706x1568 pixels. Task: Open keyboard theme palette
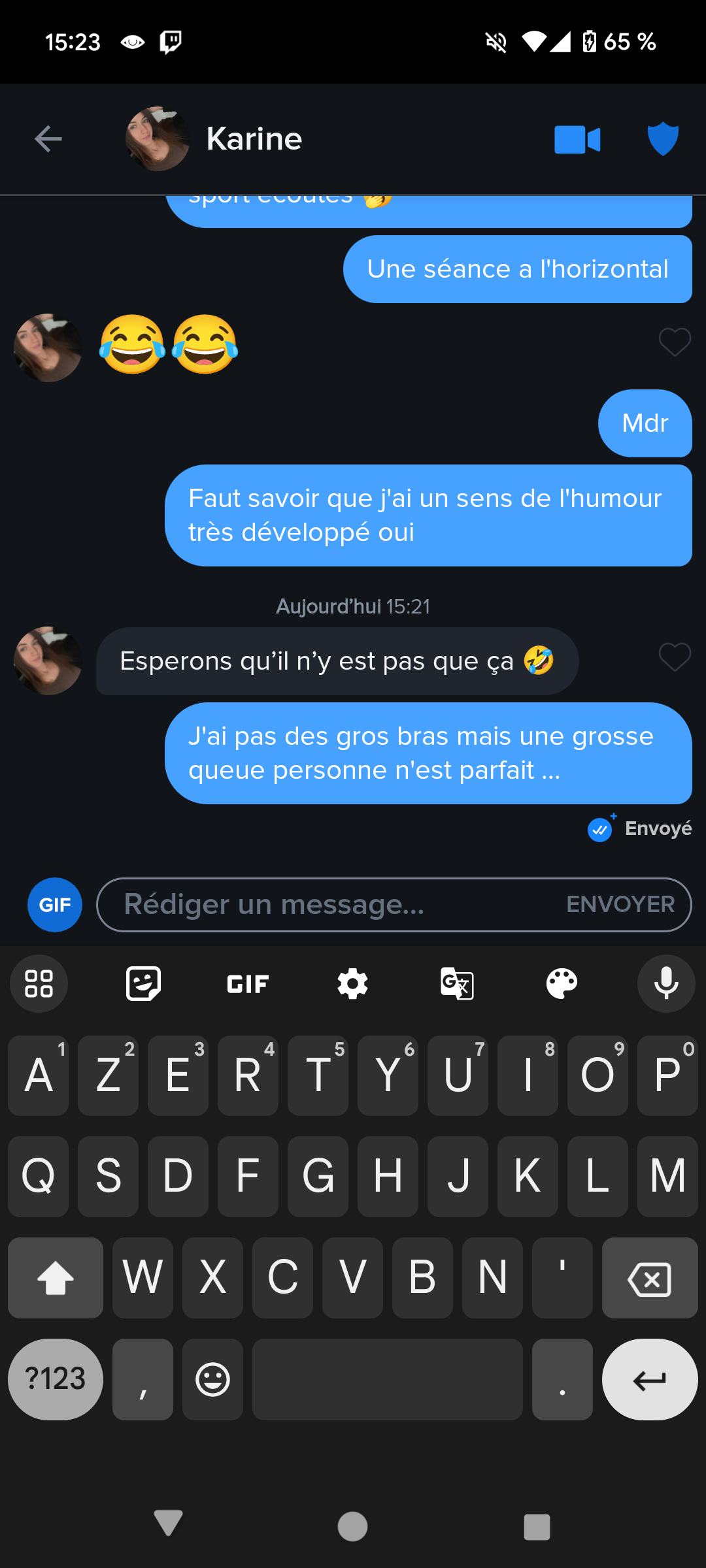pos(562,983)
